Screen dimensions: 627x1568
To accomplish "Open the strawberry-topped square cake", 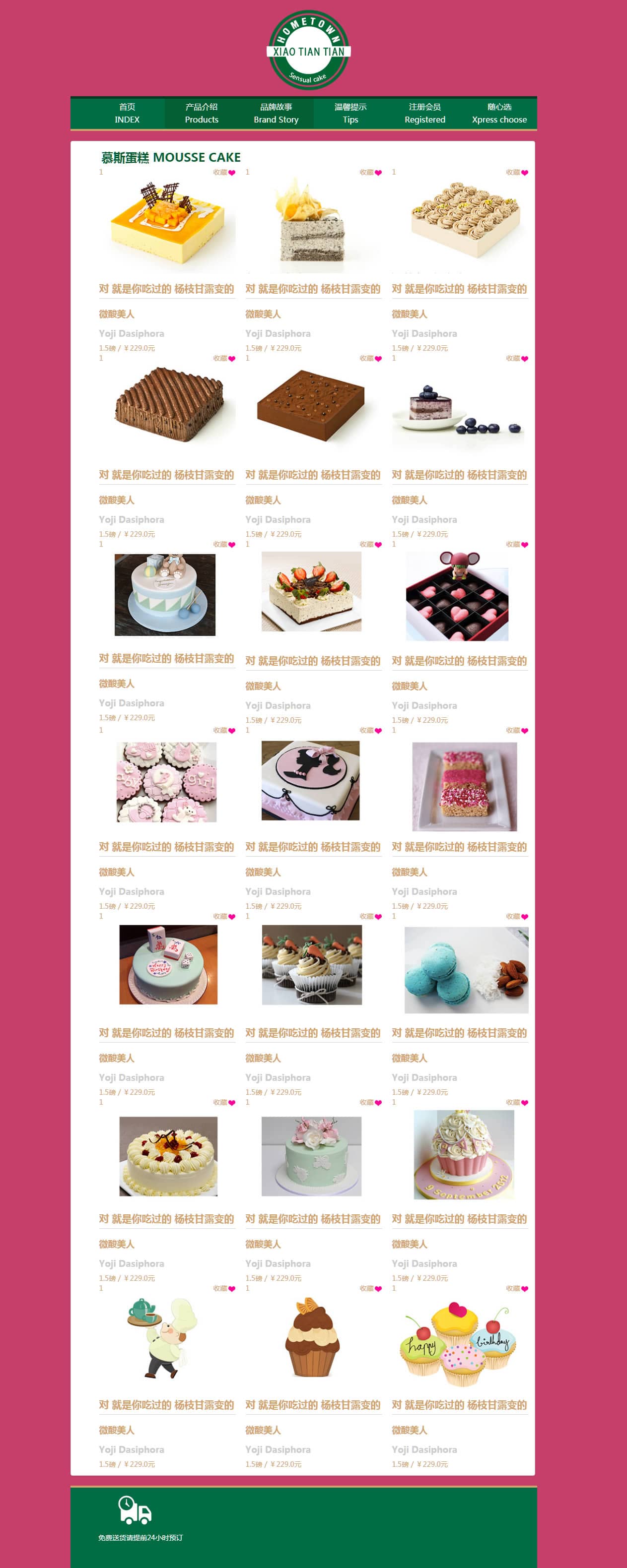I will coord(311,591).
